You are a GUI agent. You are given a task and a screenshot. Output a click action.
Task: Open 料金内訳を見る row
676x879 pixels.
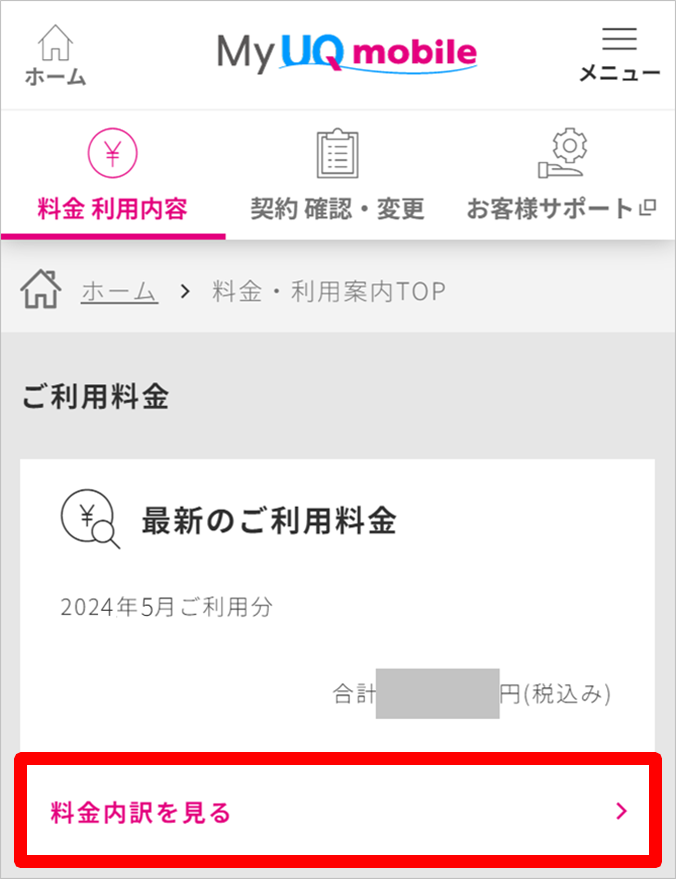coord(338,811)
